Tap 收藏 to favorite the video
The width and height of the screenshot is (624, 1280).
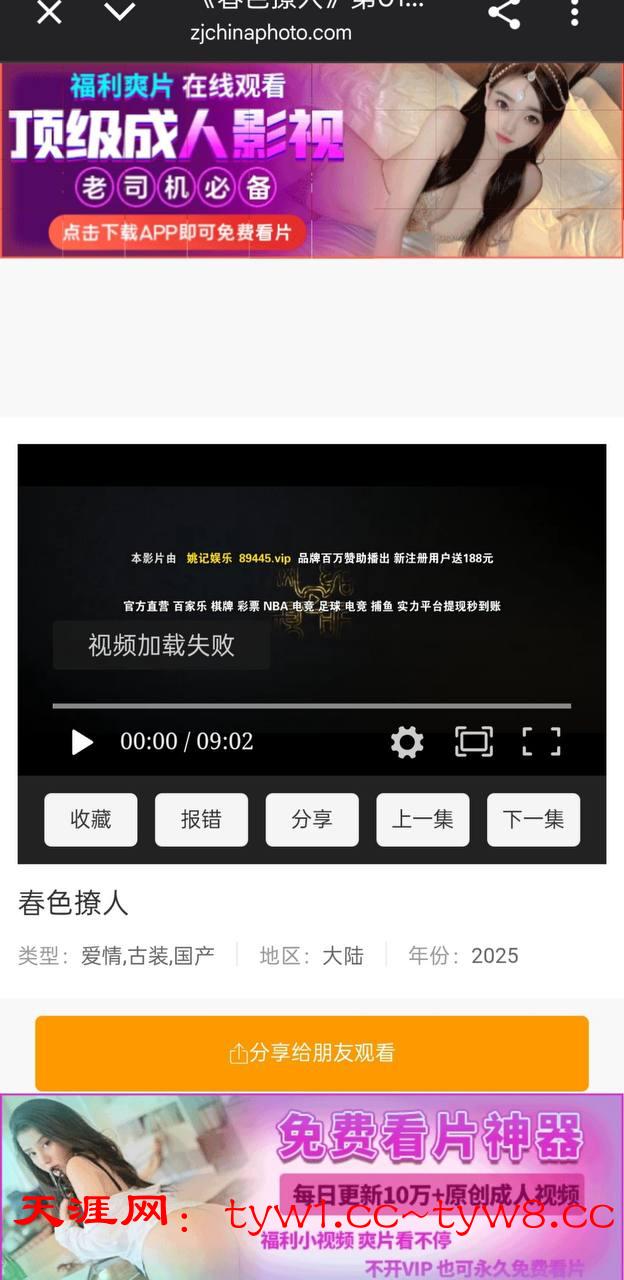tap(91, 820)
